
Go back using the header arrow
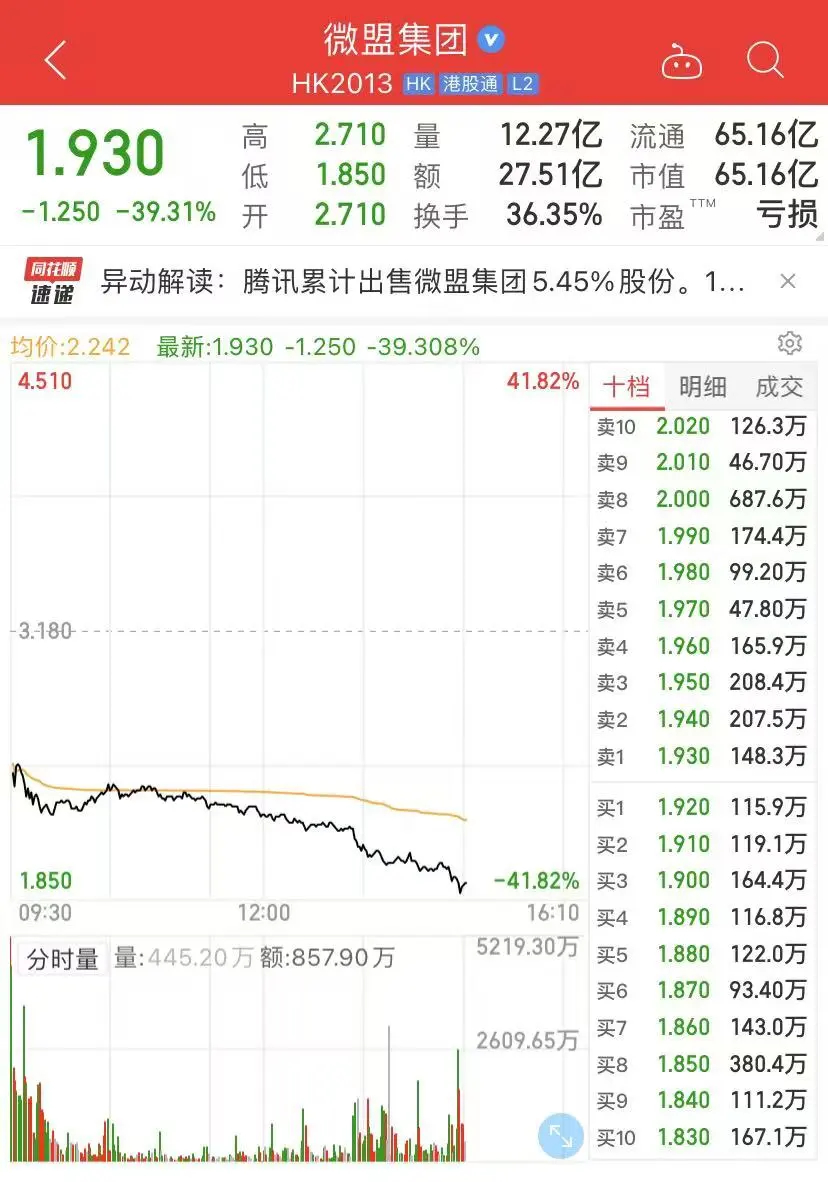56,60
